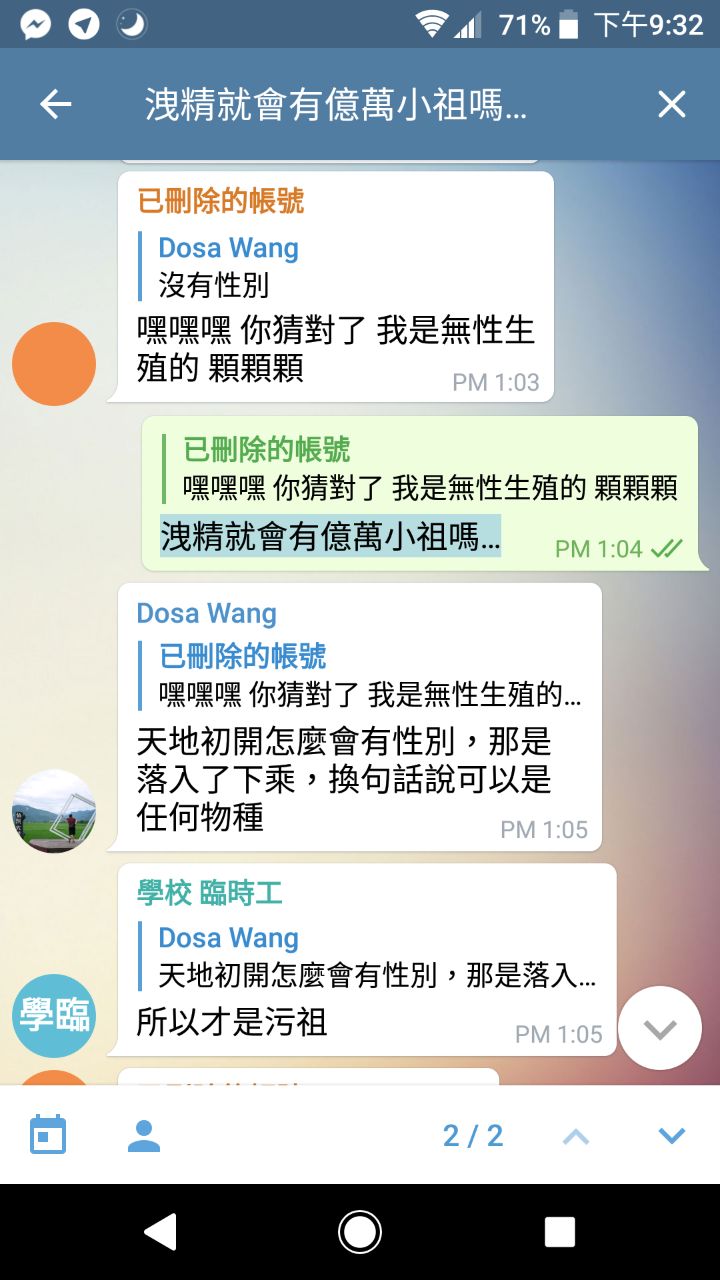Open the orange avatar of the deleted account
This screenshot has height=1280, width=720.
54,363
